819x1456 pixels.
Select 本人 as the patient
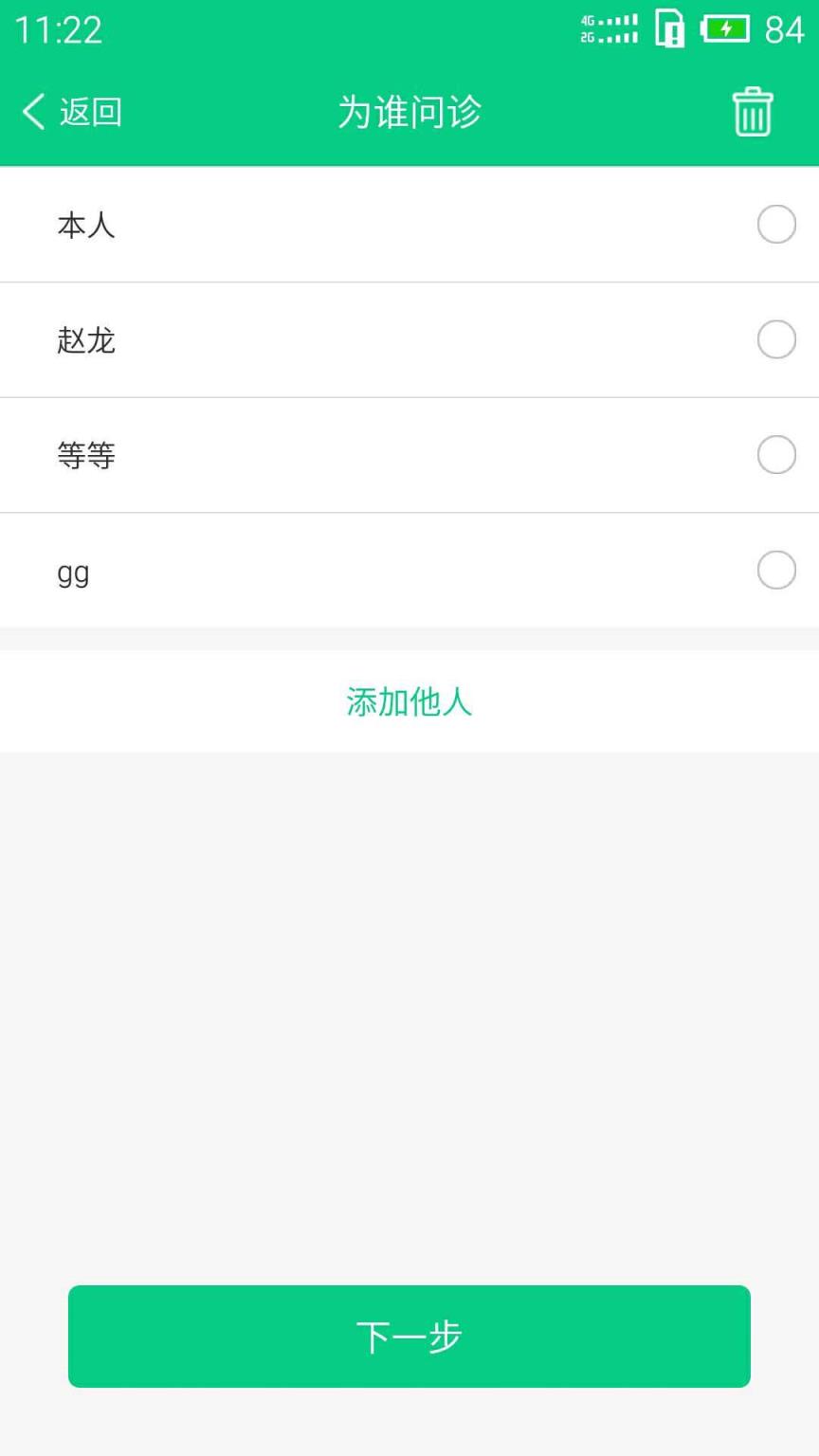(x=776, y=224)
